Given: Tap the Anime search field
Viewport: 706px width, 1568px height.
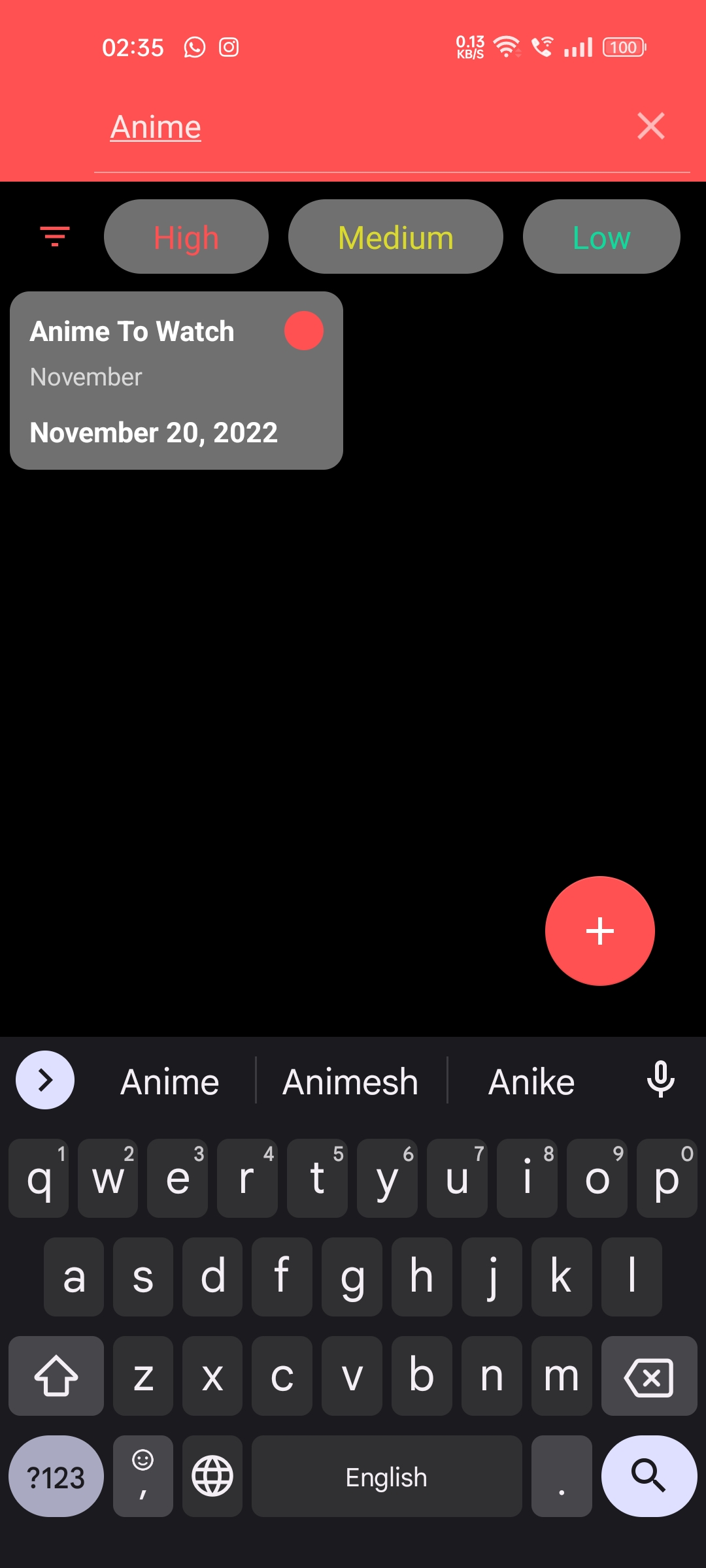Looking at the screenshot, I should tap(363, 127).
